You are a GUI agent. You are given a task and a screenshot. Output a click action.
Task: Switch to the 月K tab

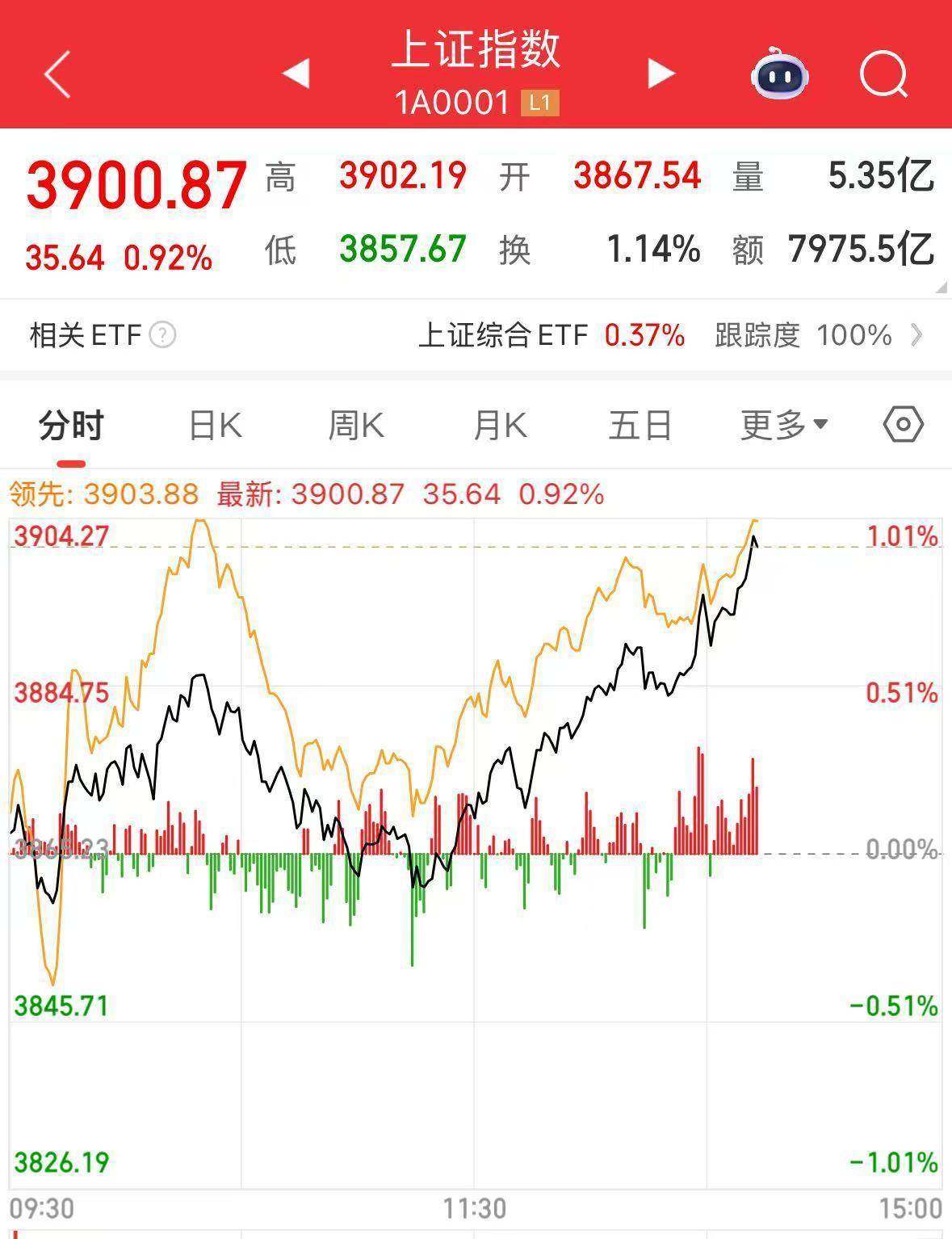click(x=499, y=425)
